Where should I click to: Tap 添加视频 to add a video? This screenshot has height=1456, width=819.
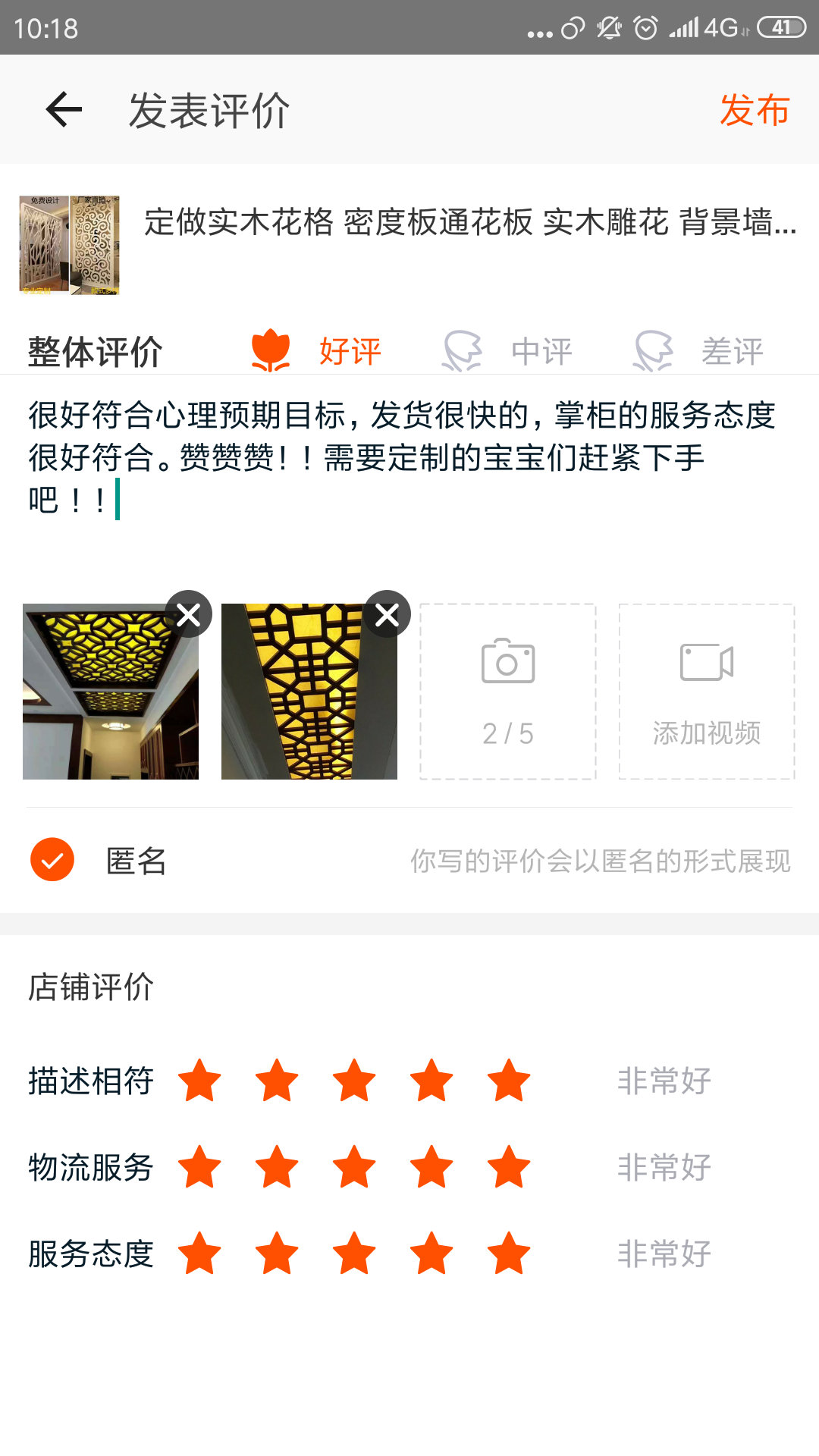(707, 692)
